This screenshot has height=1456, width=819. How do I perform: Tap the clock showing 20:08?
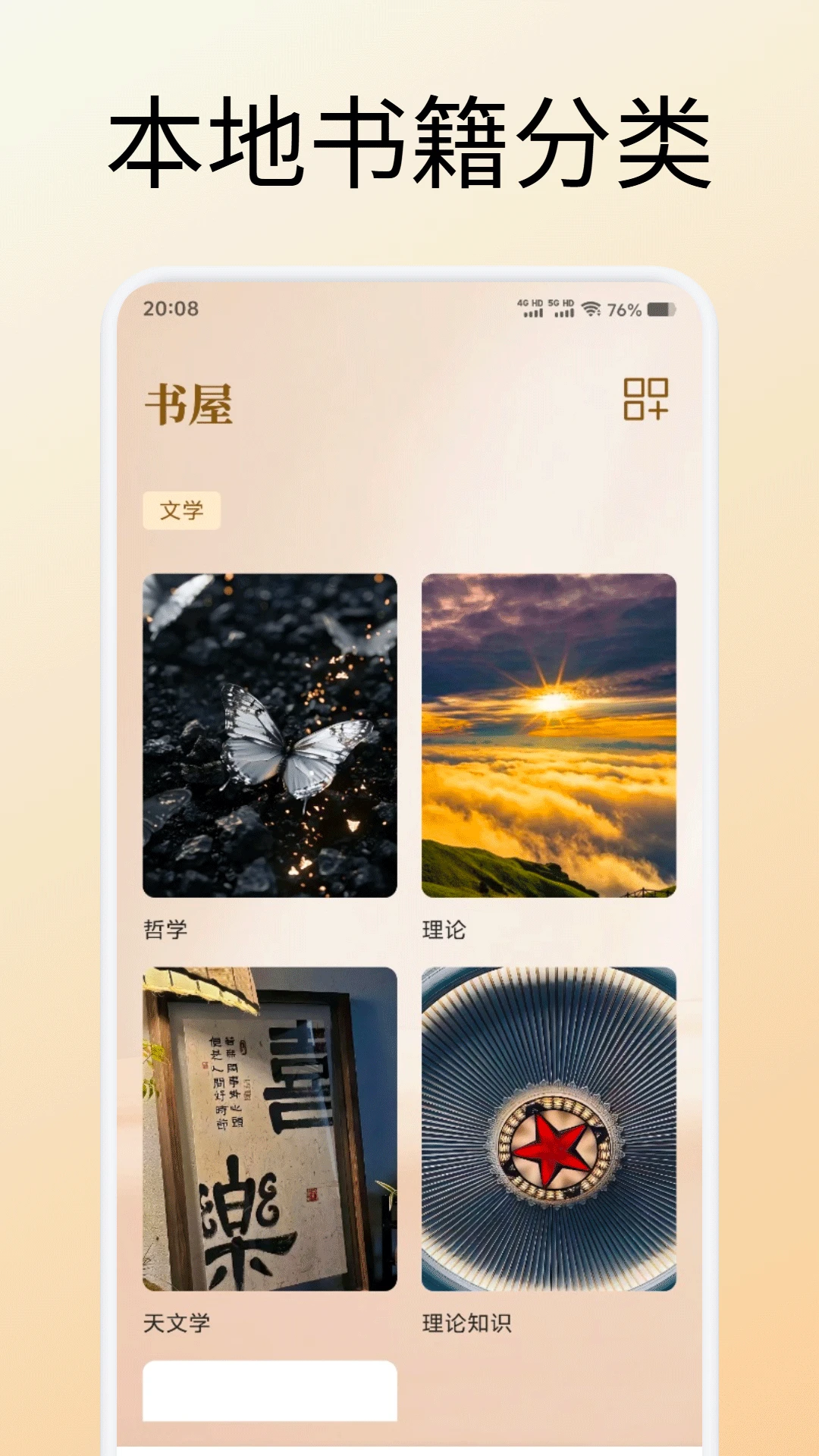(170, 309)
